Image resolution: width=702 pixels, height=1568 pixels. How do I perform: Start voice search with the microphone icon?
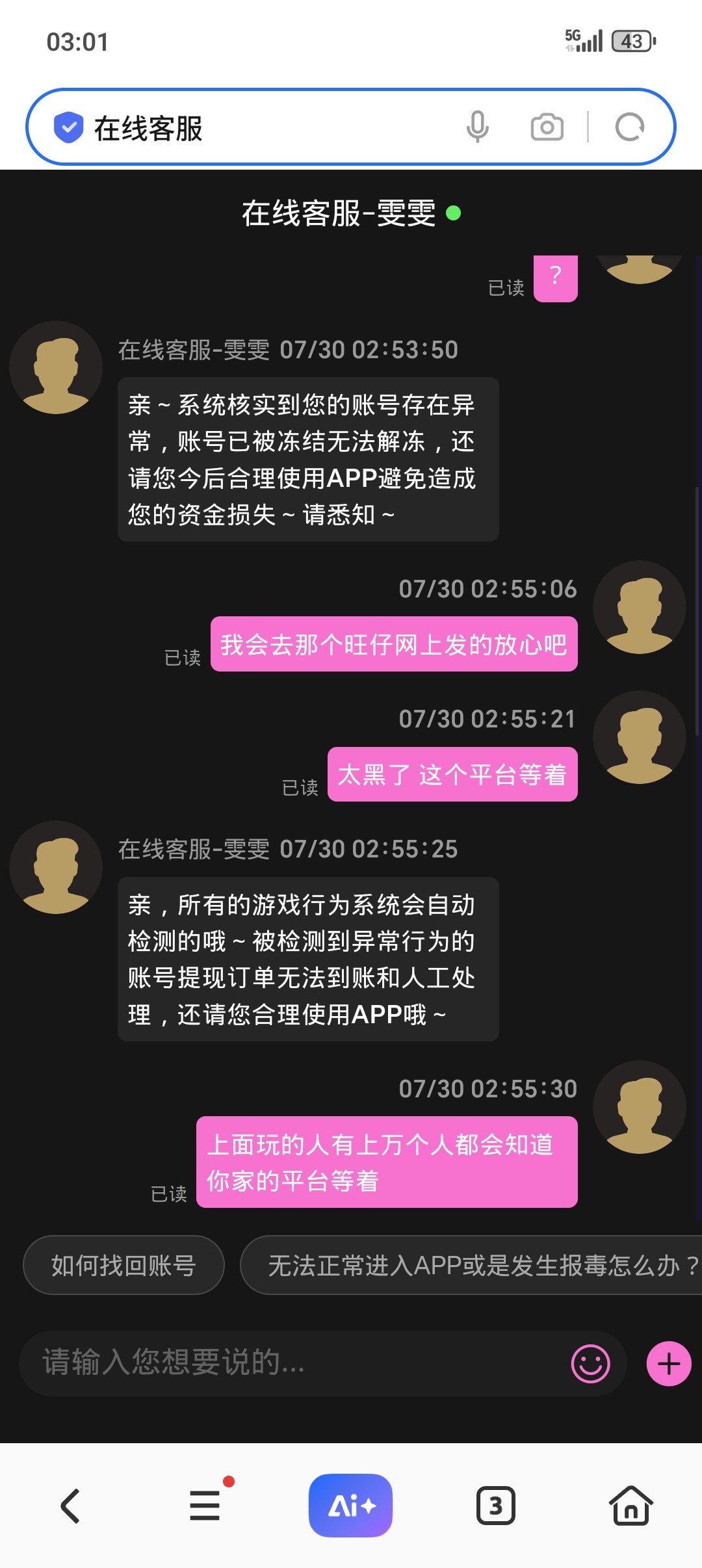pyautogui.click(x=477, y=127)
